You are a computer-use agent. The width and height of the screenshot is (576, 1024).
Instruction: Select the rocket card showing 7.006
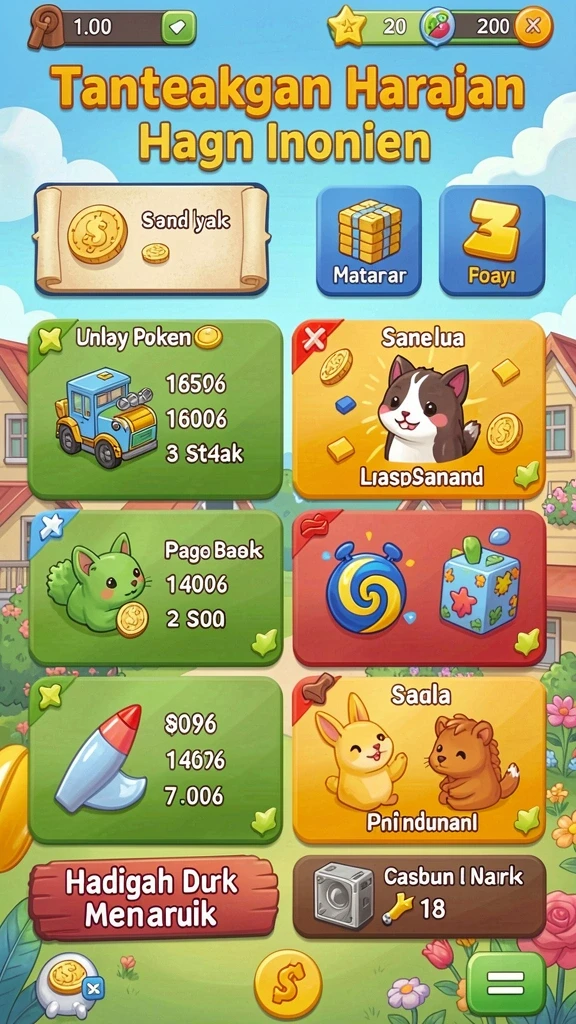point(155,760)
